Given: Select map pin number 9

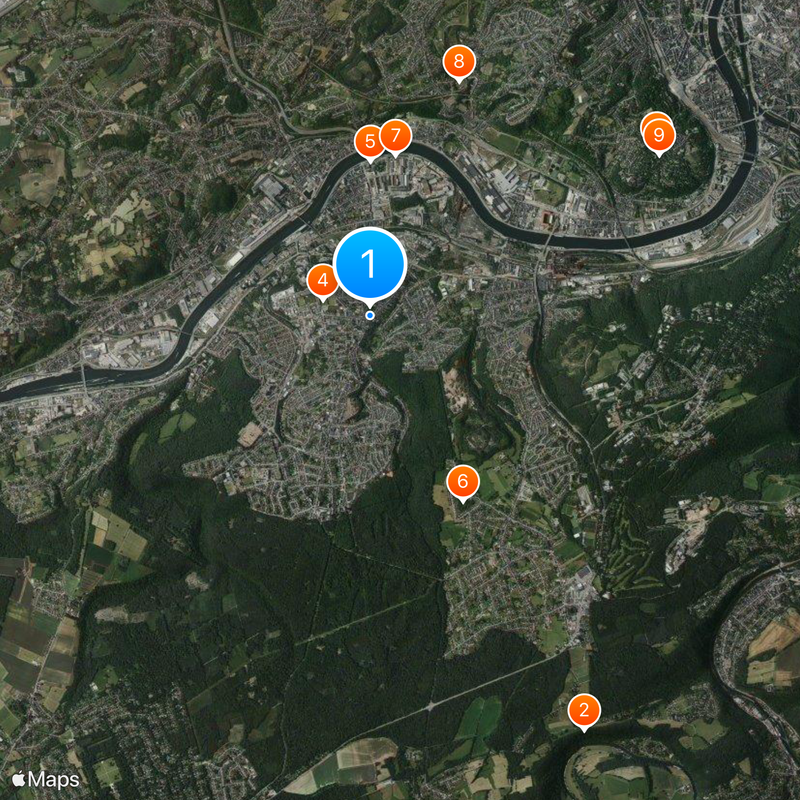Looking at the screenshot, I should [659, 134].
